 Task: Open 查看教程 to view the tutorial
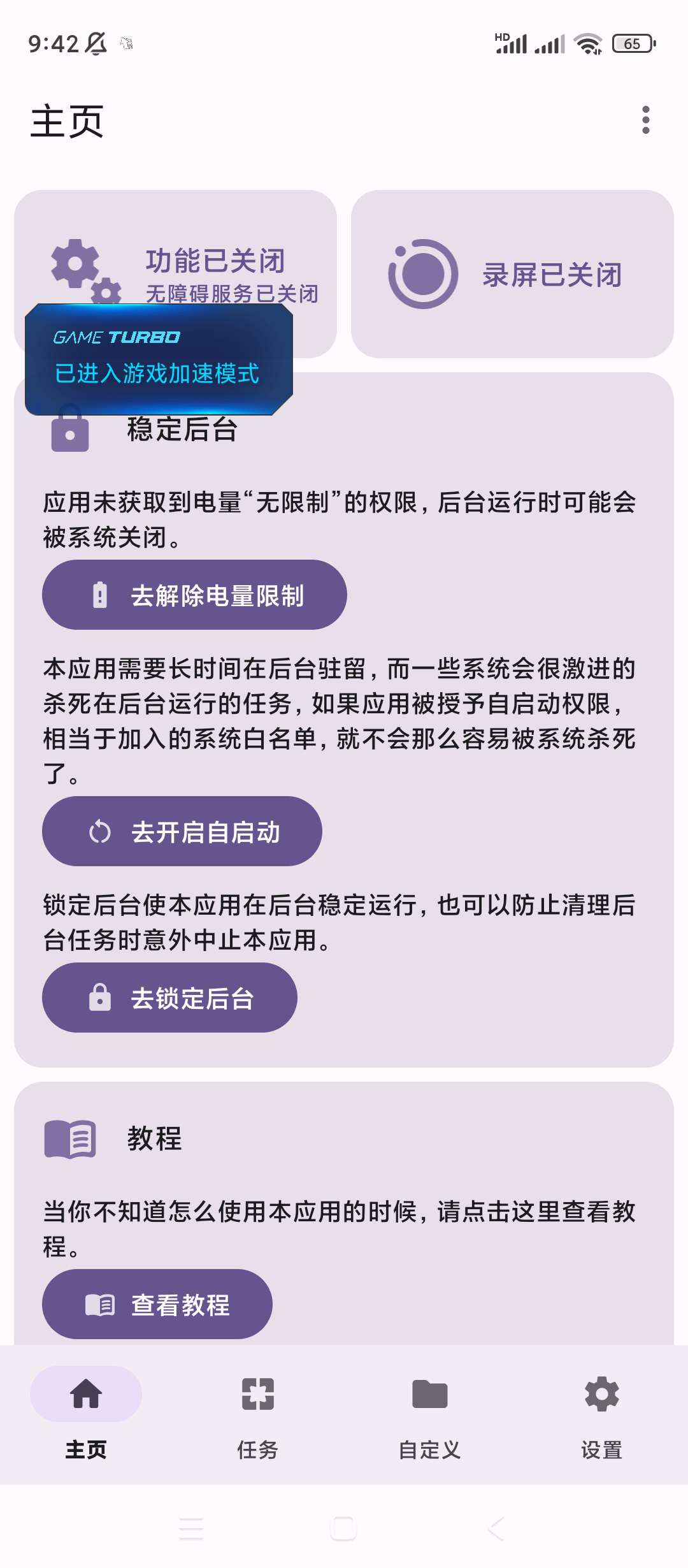click(157, 1304)
